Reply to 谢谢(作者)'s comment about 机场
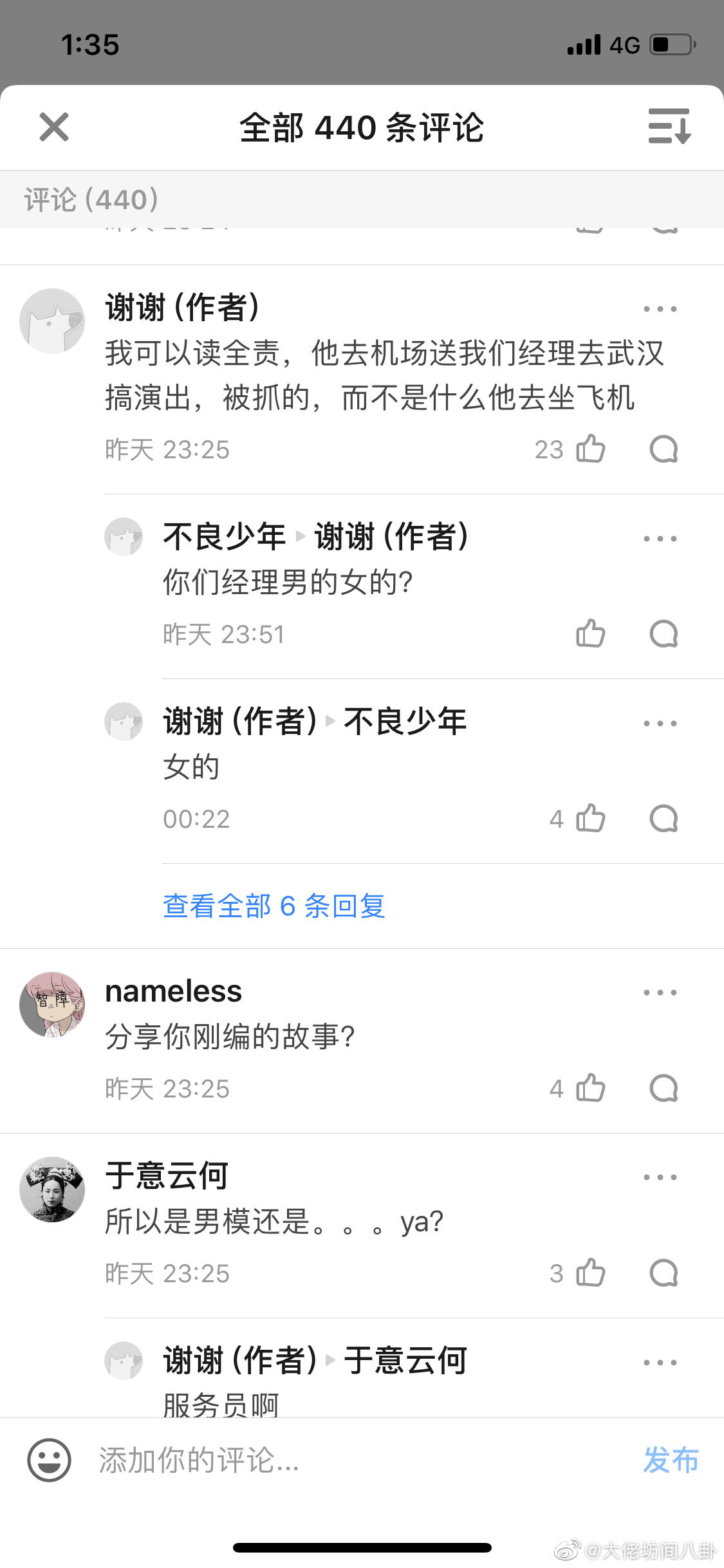724x1568 pixels. point(664,449)
